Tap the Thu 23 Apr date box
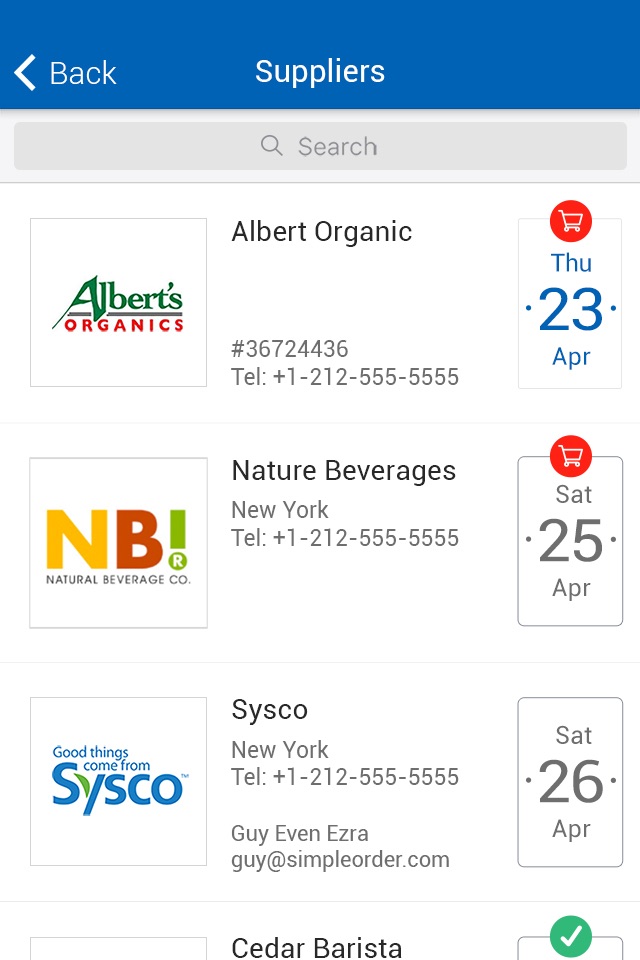 point(570,304)
